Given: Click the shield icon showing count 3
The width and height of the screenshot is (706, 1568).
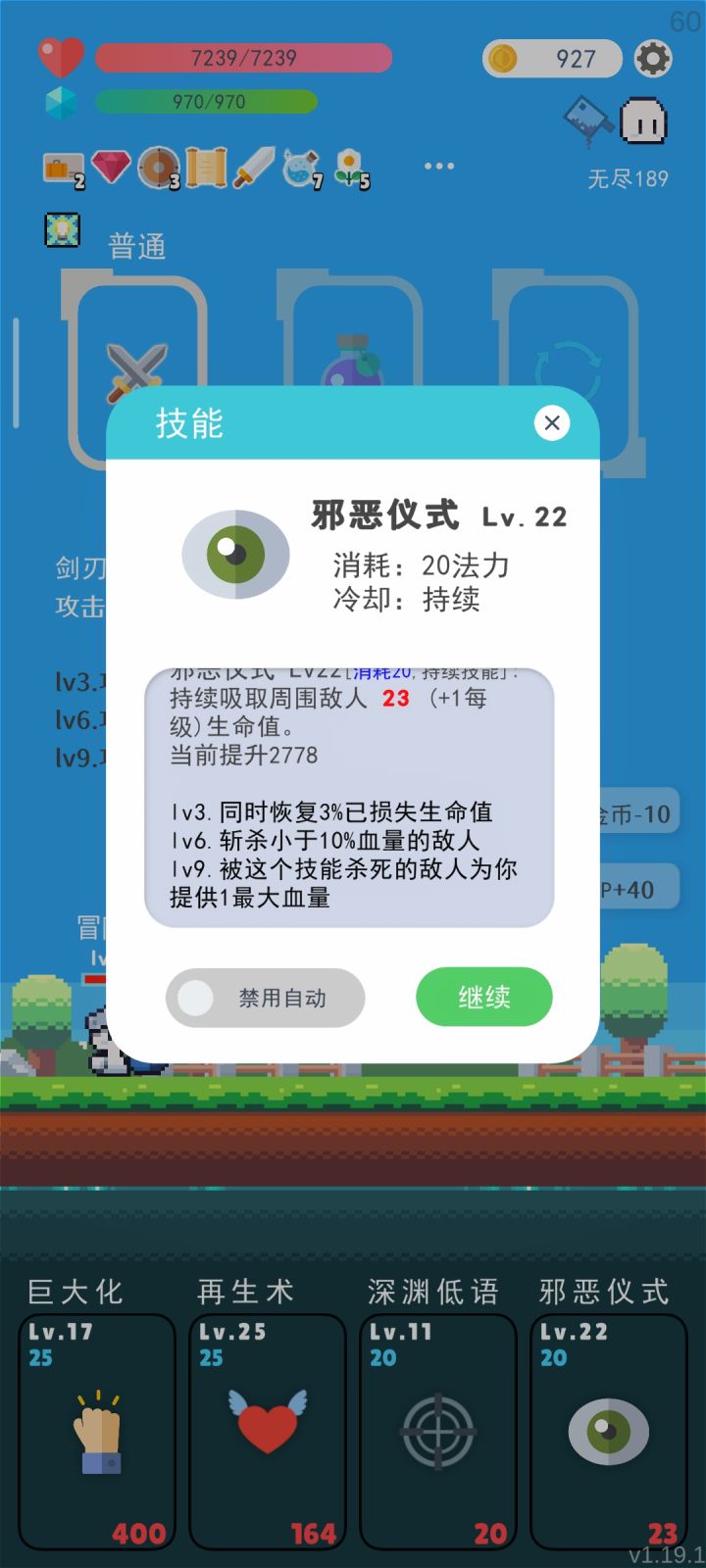Looking at the screenshot, I should [160, 165].
